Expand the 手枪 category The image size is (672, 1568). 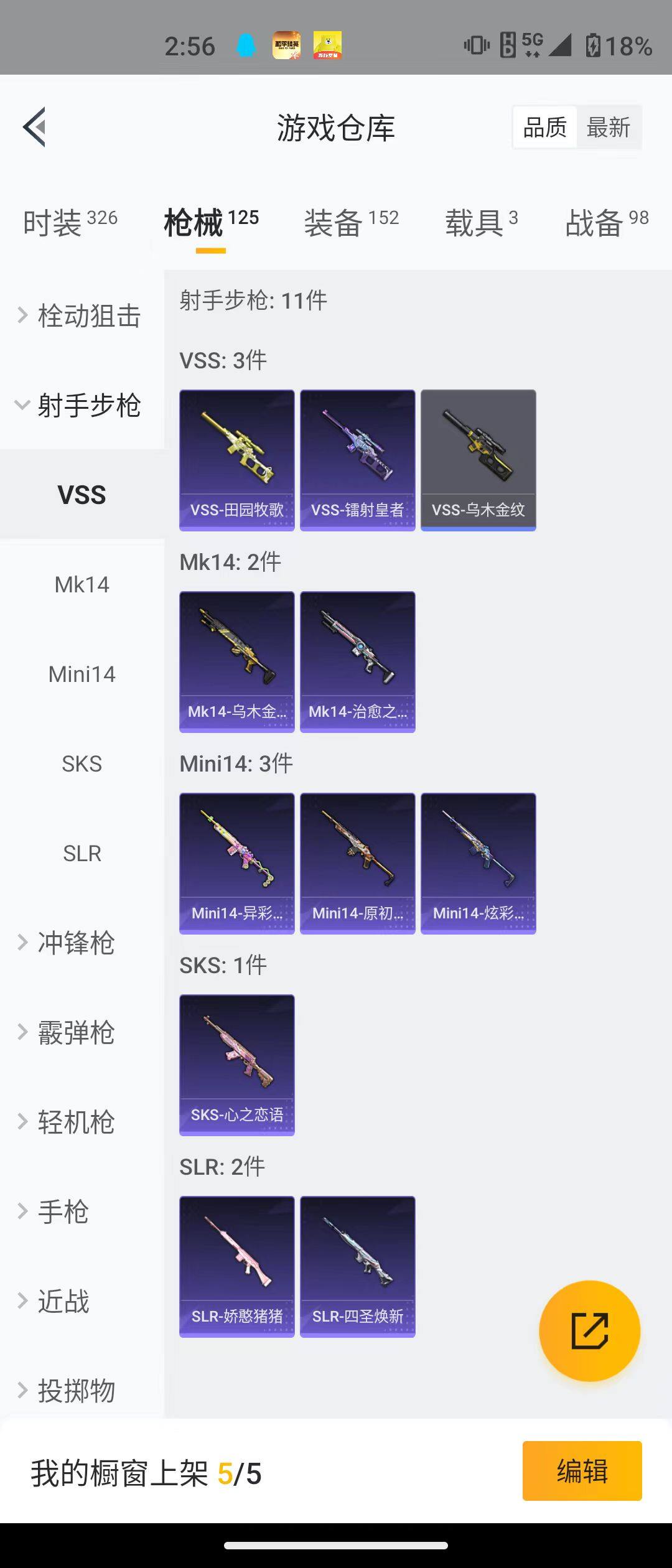(x=62, y=1211)
